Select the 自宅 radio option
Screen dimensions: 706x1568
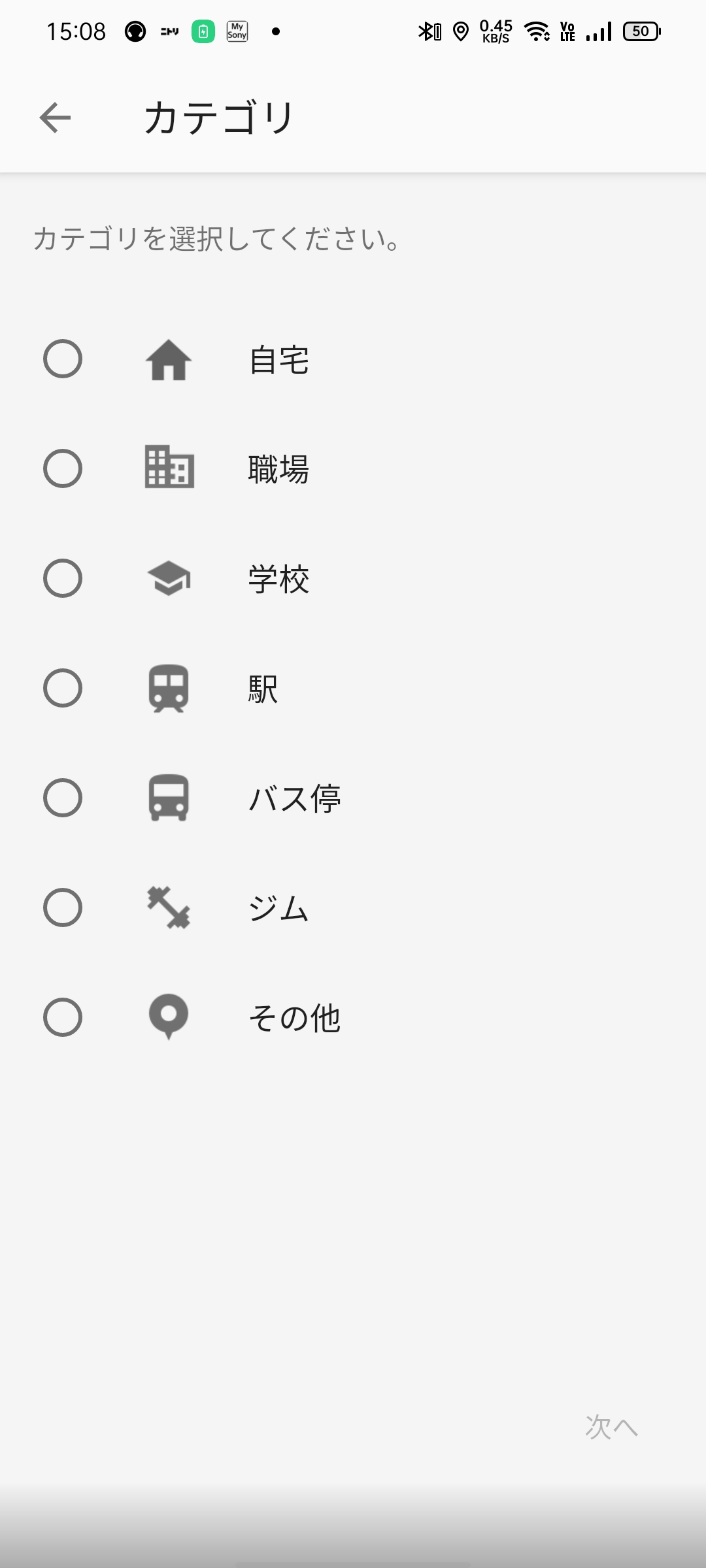point(63,359)
